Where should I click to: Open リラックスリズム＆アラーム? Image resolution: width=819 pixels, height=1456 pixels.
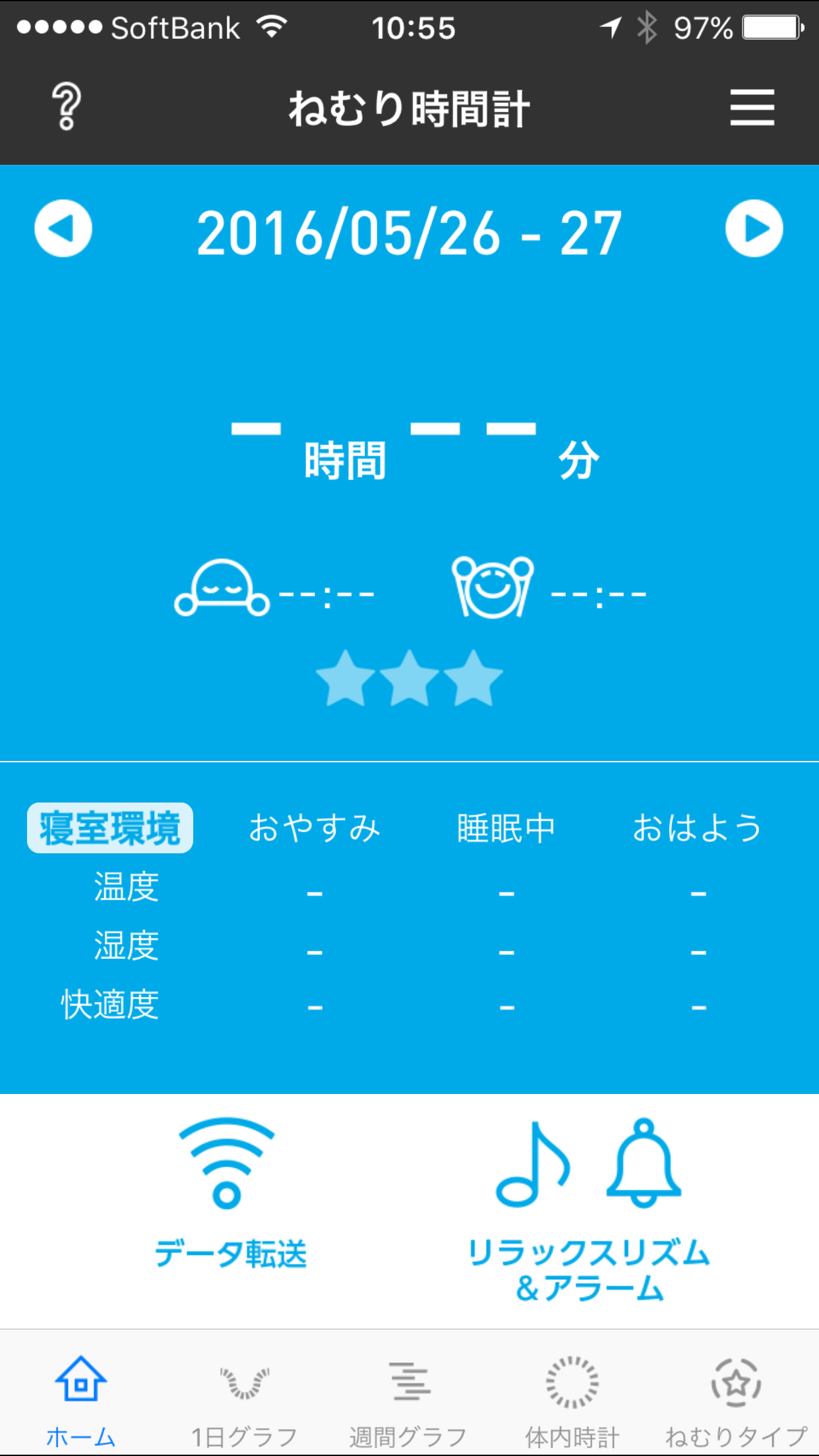coord(589,1211)
